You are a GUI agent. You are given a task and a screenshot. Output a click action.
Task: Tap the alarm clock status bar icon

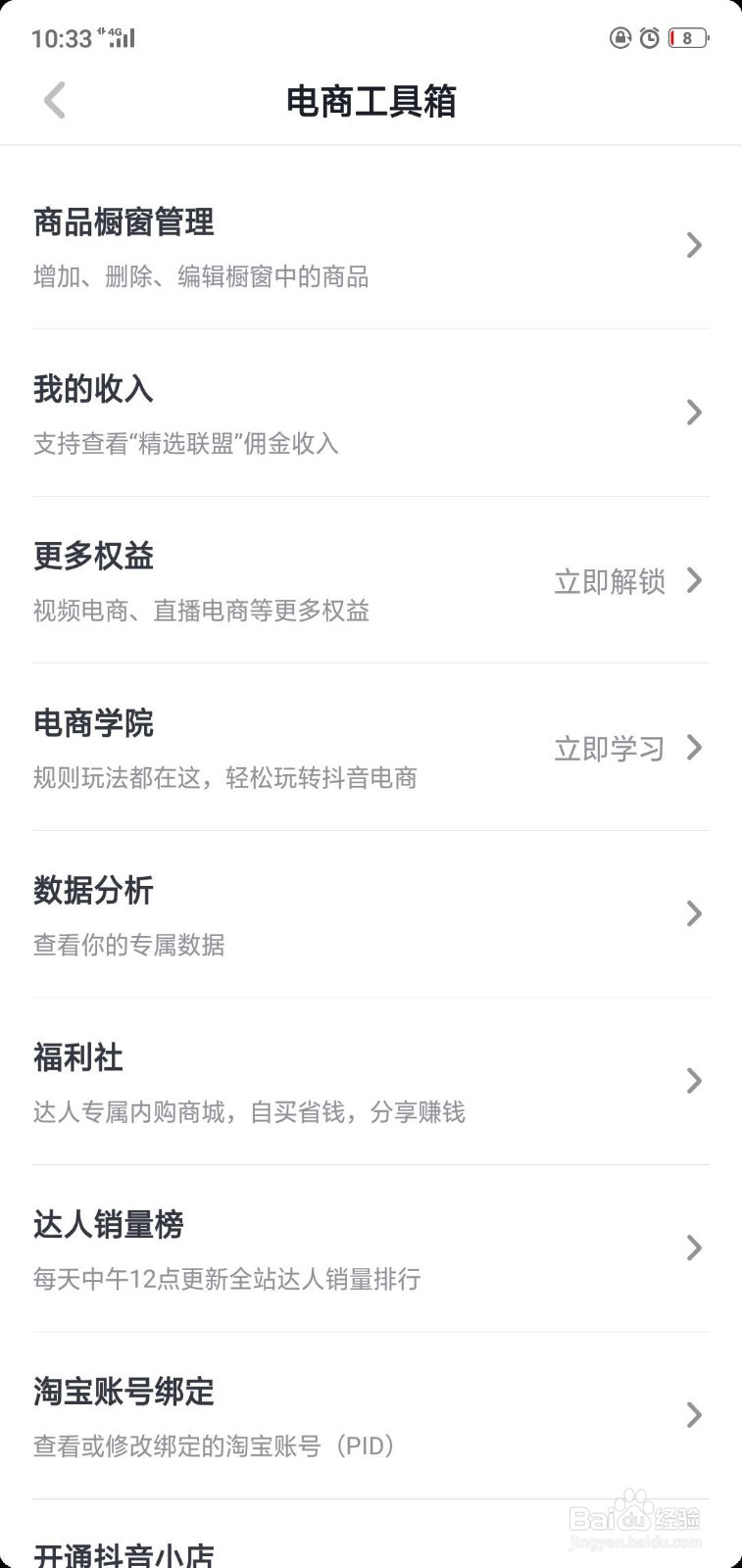(x=649, y=37)
